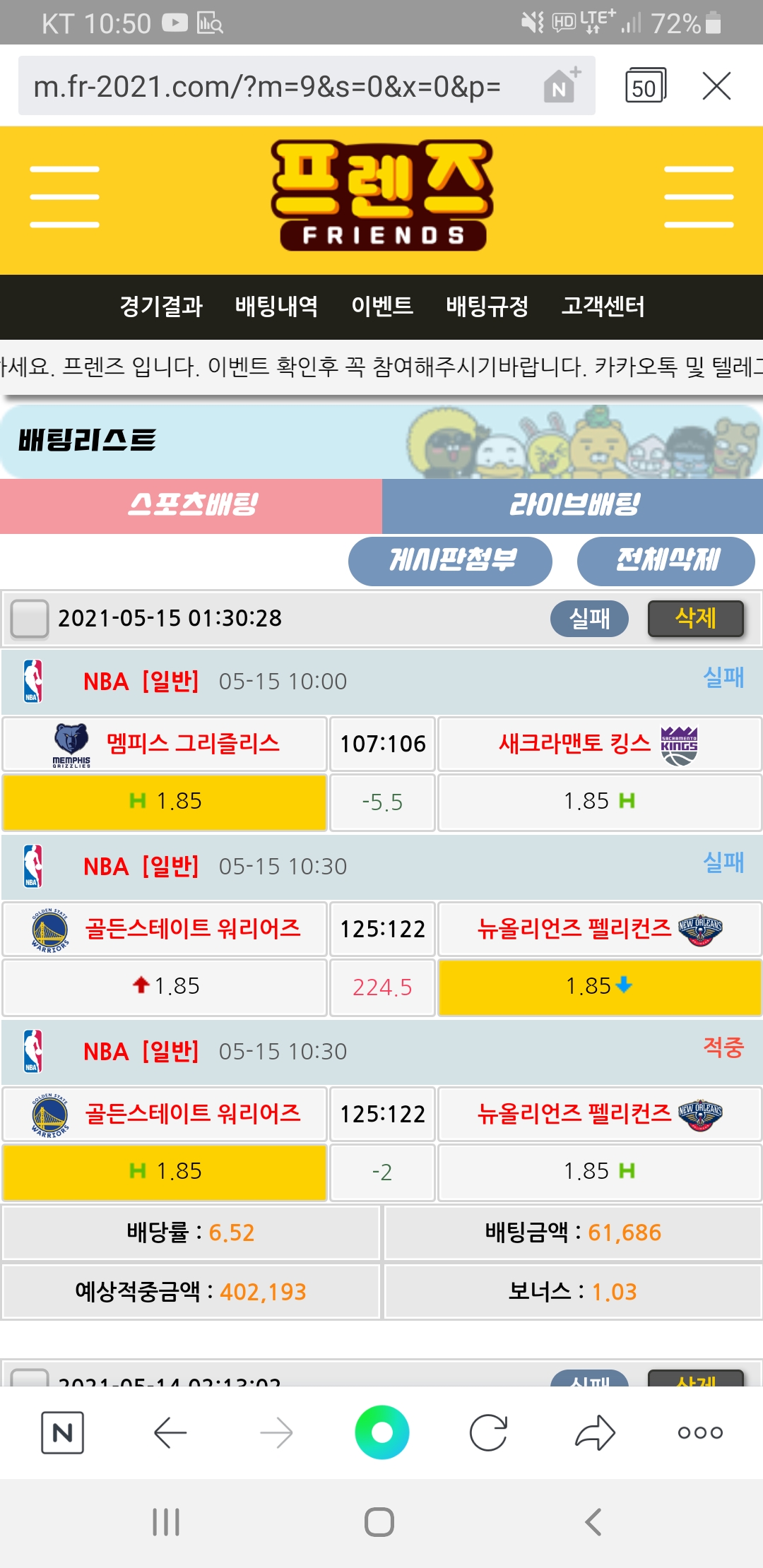Reload the page from browser toolbar

tap(488, 1432)
